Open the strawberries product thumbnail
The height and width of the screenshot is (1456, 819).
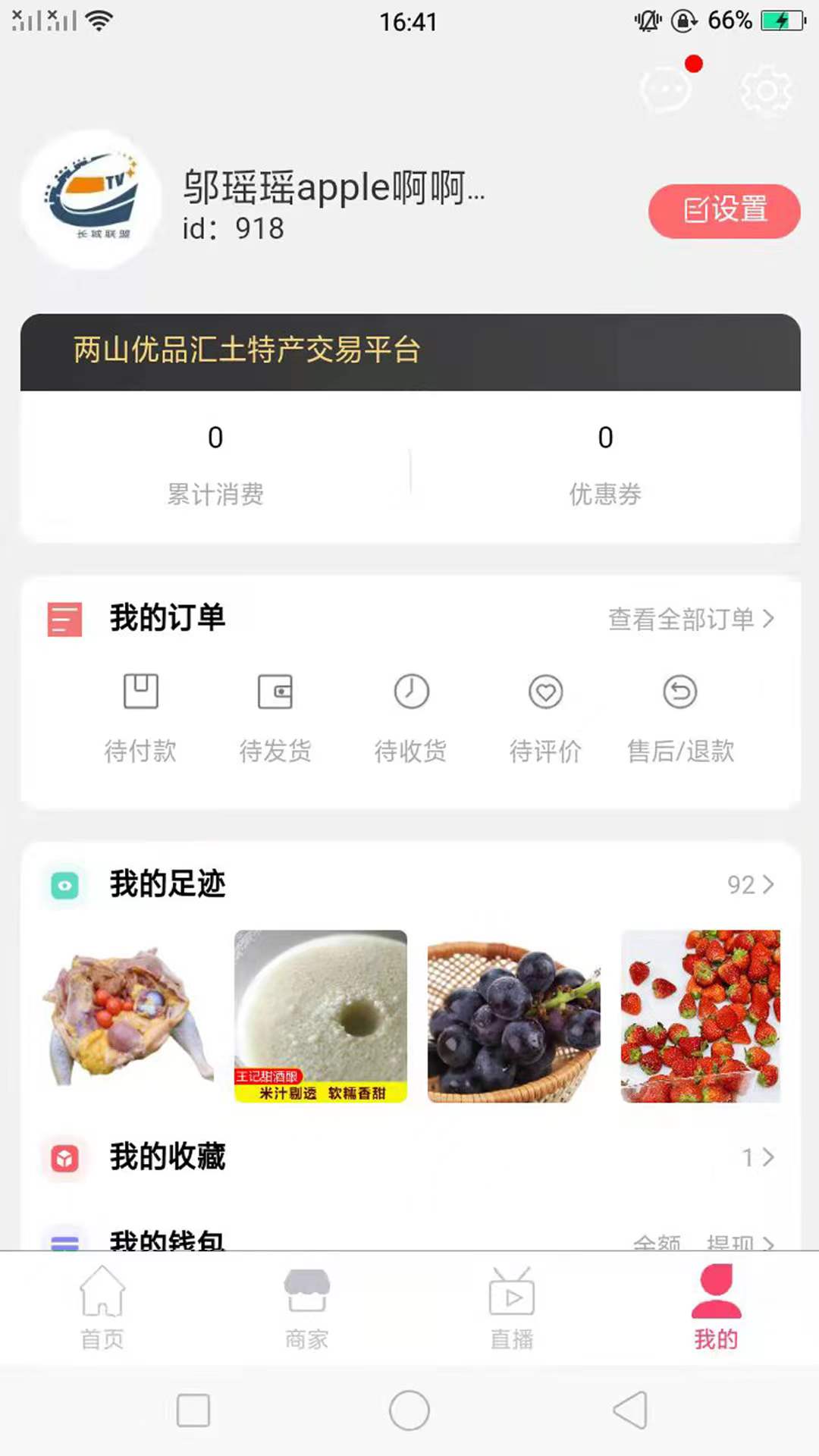pyautogui.click(x=700, y=1016)
